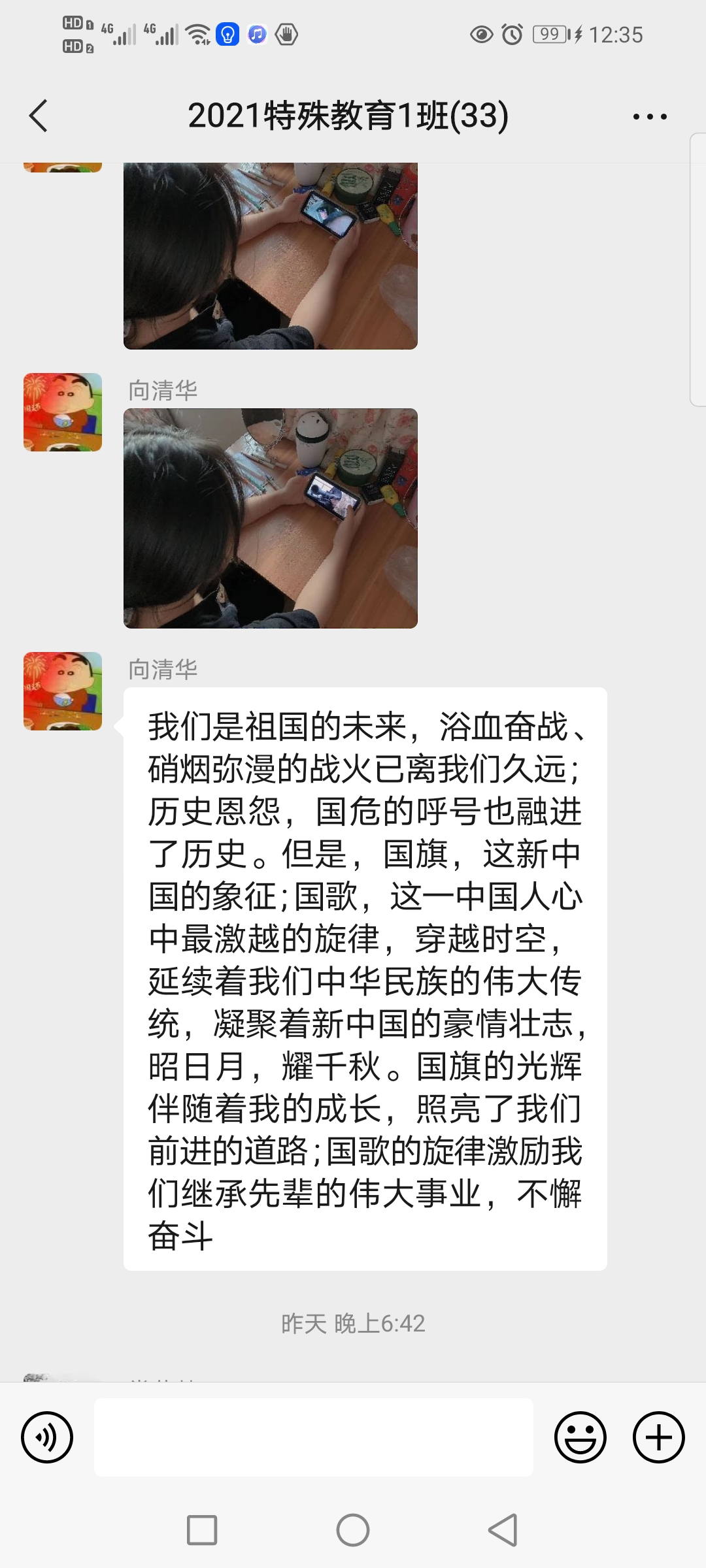706x1568 pixels.
Task: Open the three-dot chat info menu
Action: [650, 117]
